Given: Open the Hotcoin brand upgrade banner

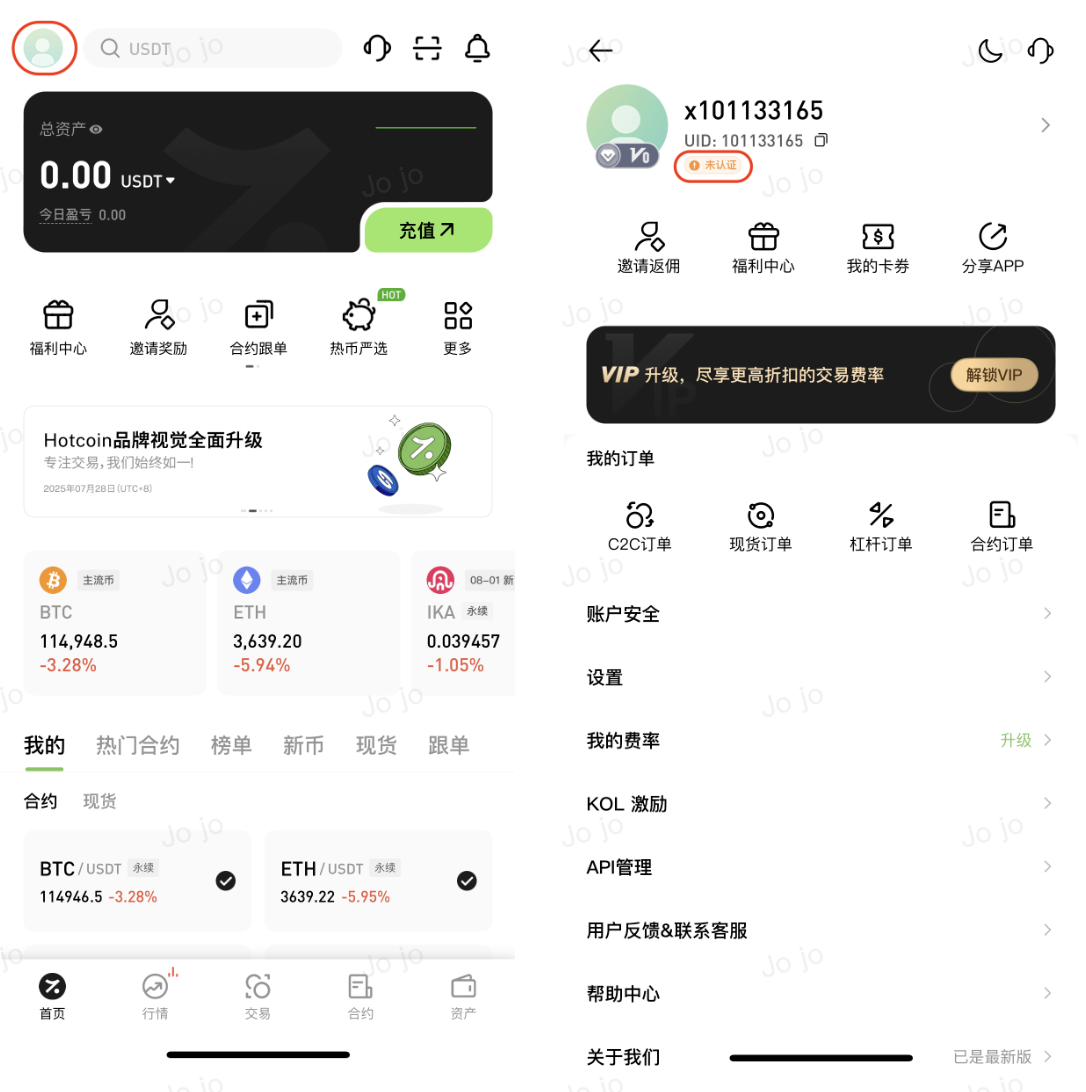Looking at the screenshot, I should tap(258, 461).
